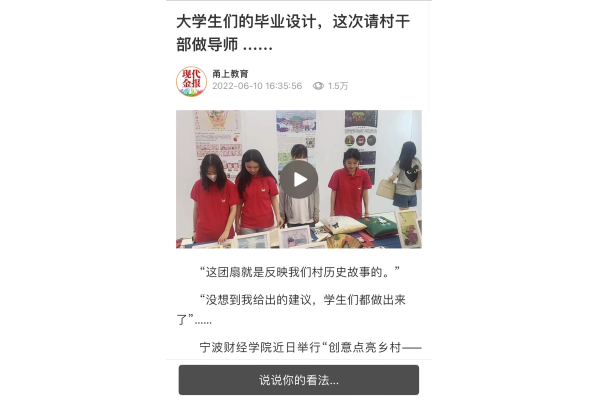
Task: Open the 甬上教育 author name
Action: pyautogui.click(x=231, y=74)
